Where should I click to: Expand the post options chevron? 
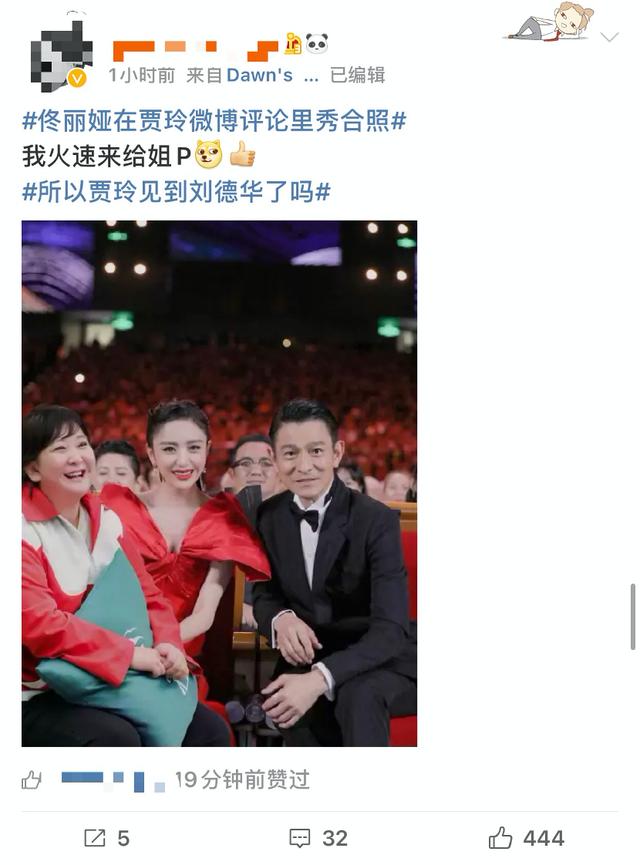tap(609, 37)
